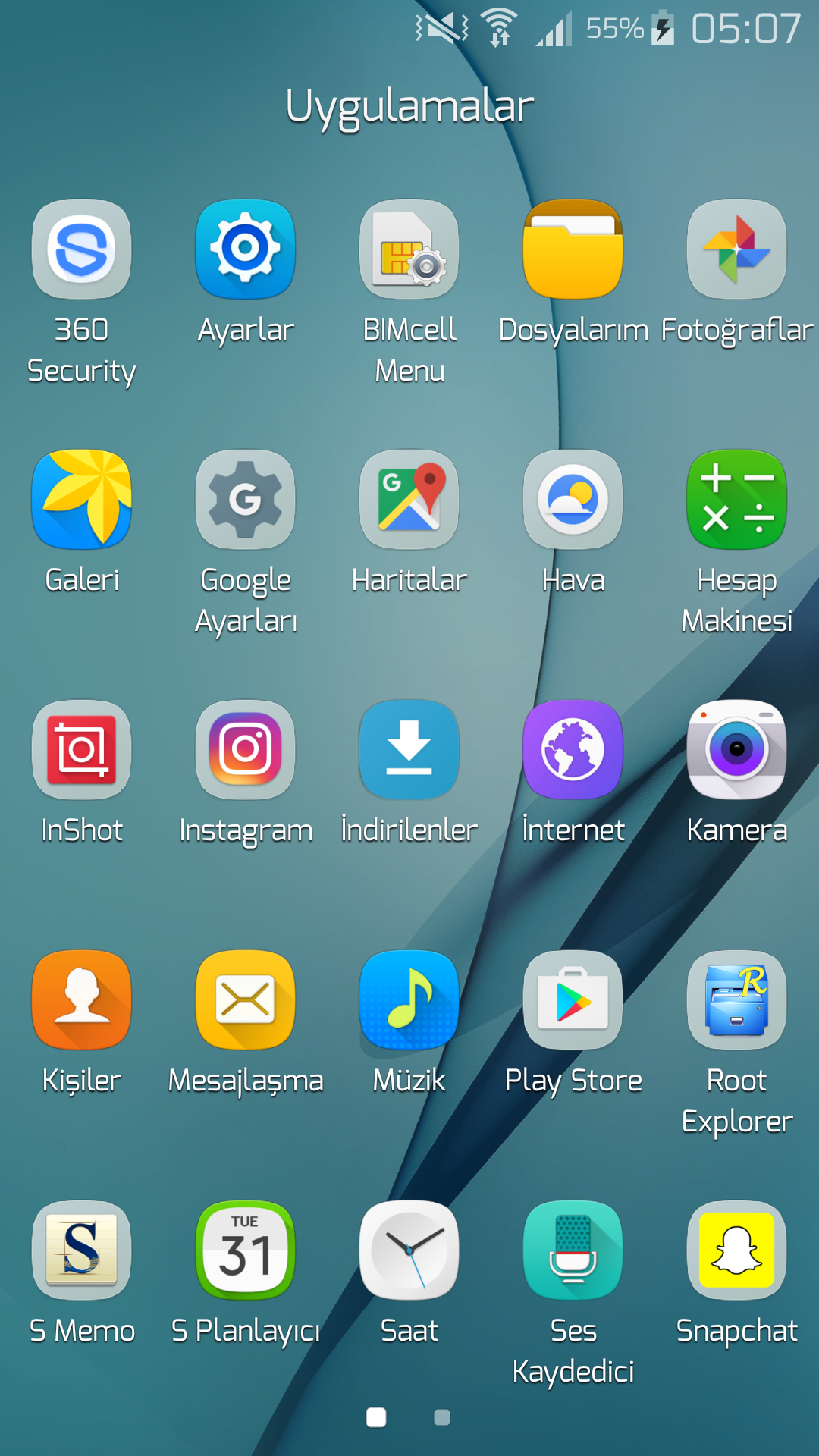
Task: Open Mesajlaşma messaging app
Action: pos(245,1000)
